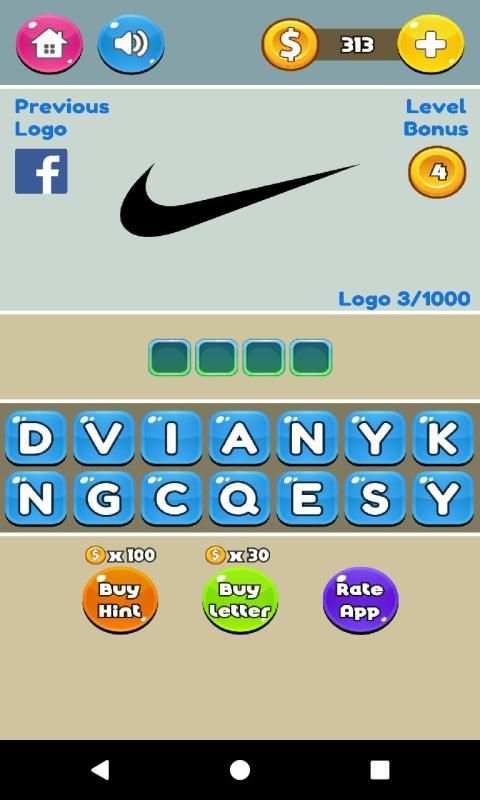
Task: Select the letter D tile
Action: pyautogui.click(x=36, y=438)
